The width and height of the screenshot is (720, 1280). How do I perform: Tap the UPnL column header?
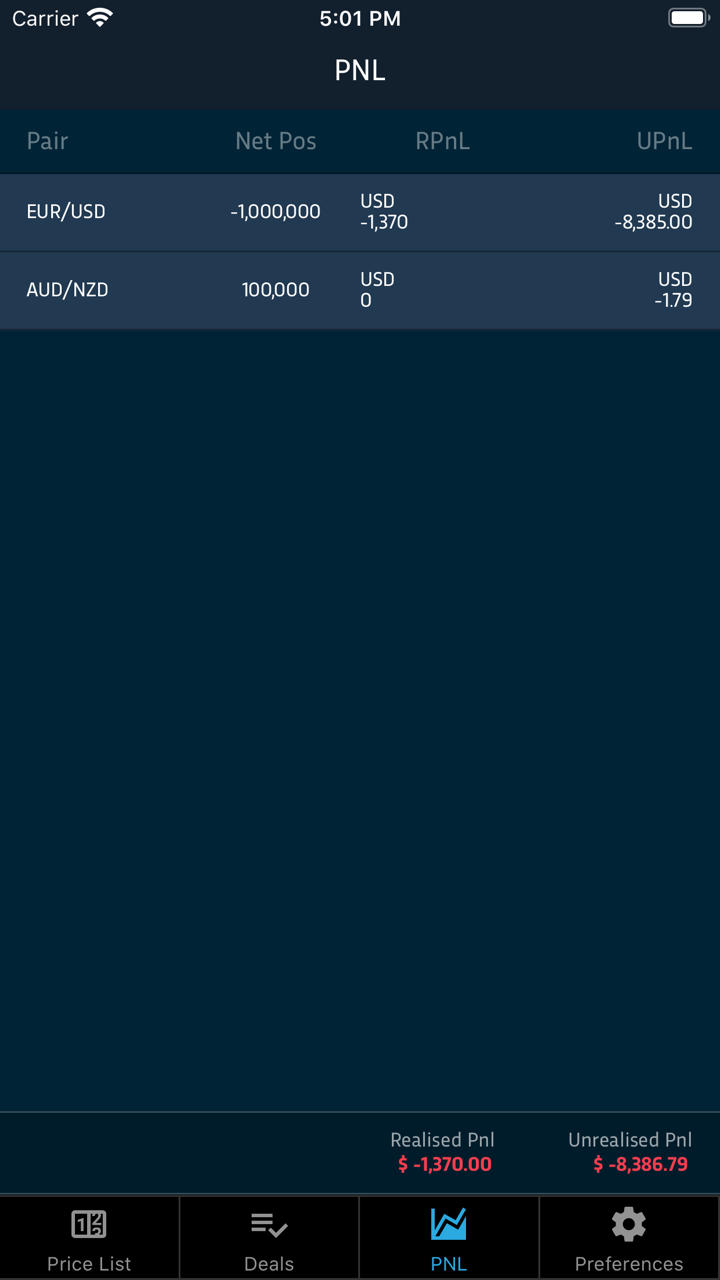coord(664,141)
